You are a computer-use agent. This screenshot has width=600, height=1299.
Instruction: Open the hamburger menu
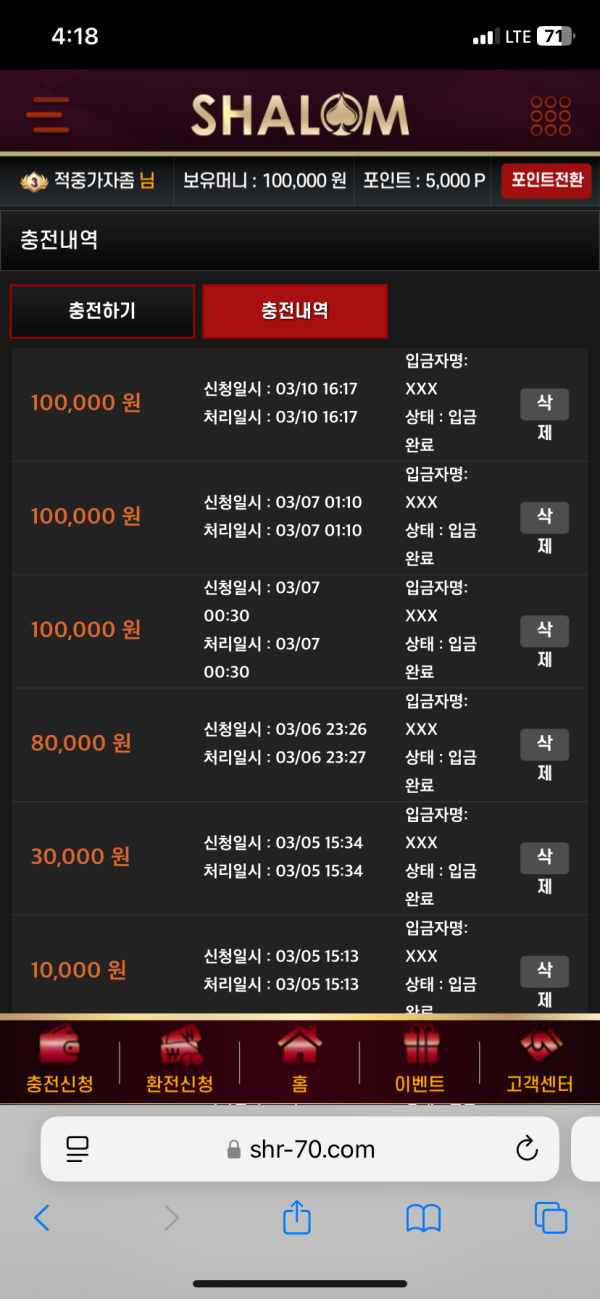tap(47, 115)
